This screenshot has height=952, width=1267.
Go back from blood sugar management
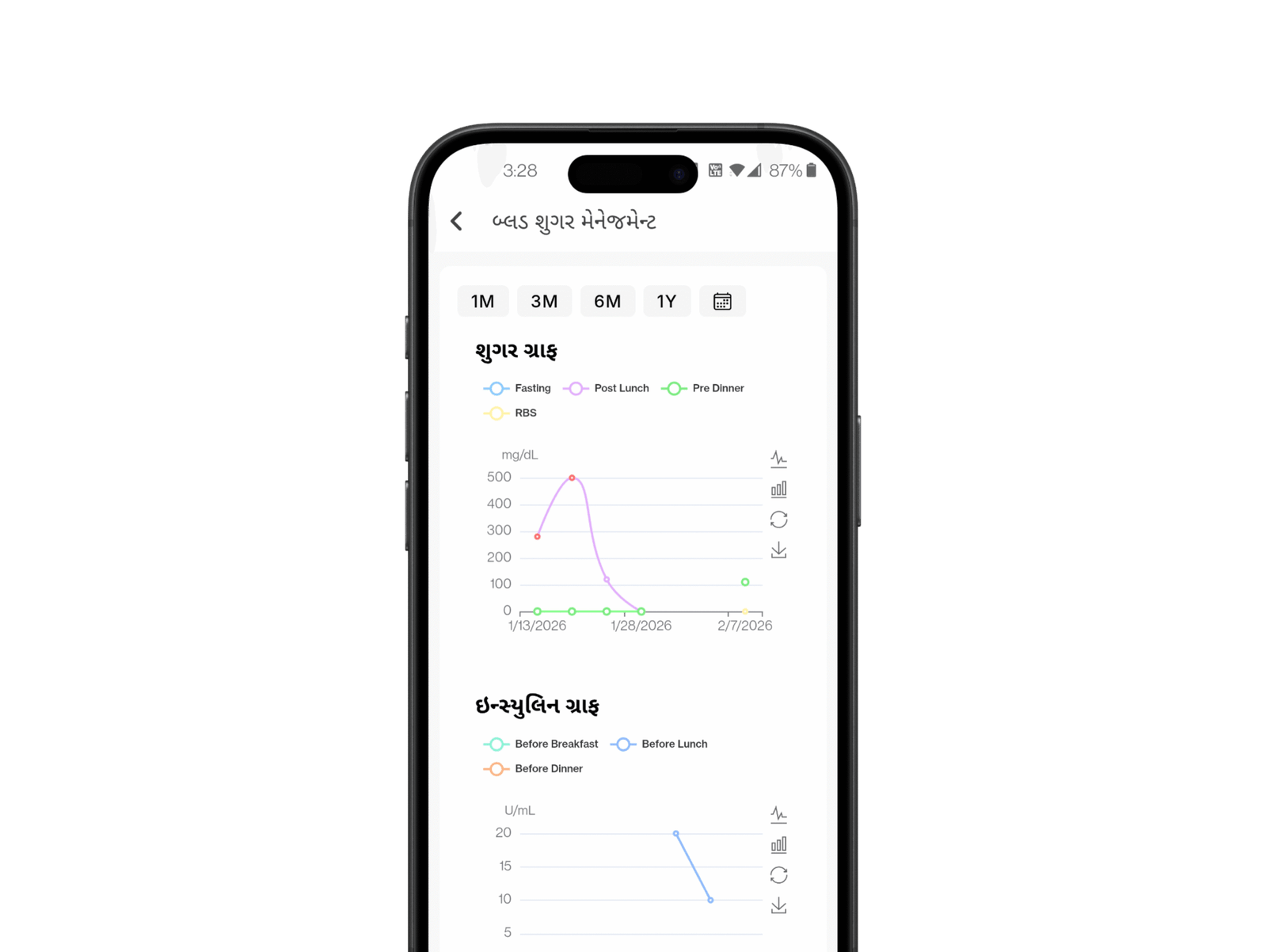[x=457, y=221]
